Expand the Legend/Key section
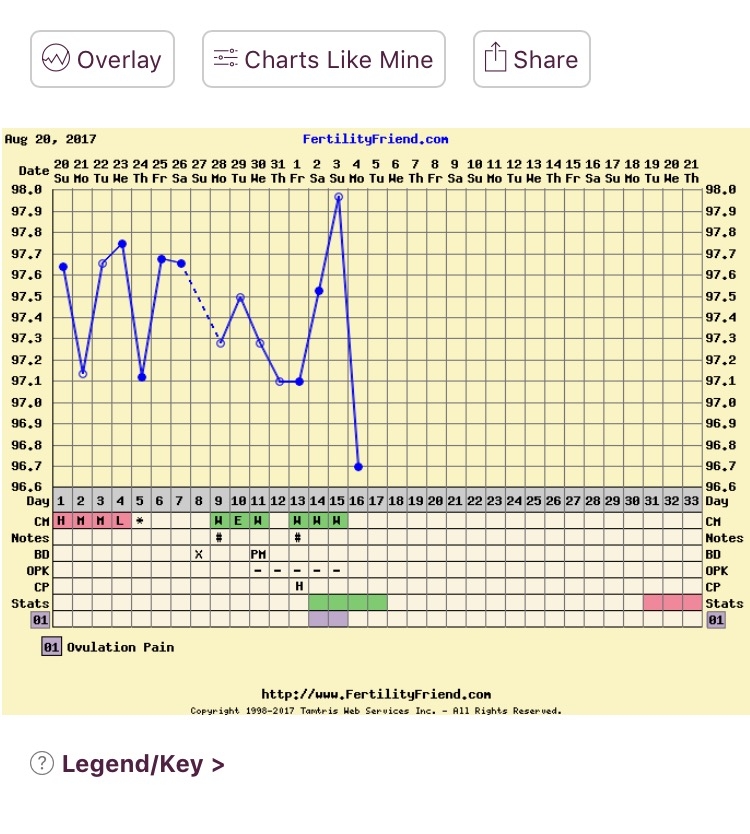 142,765
